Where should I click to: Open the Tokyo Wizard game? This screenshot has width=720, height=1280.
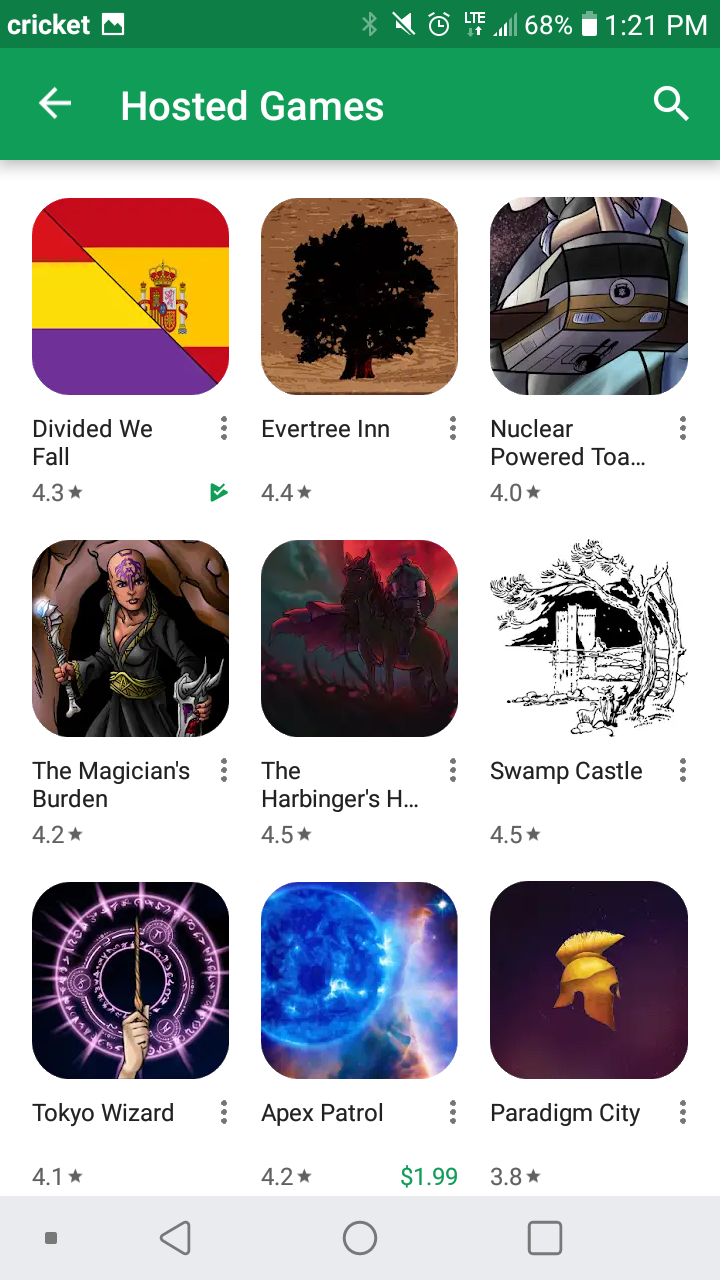pos(131,980)
